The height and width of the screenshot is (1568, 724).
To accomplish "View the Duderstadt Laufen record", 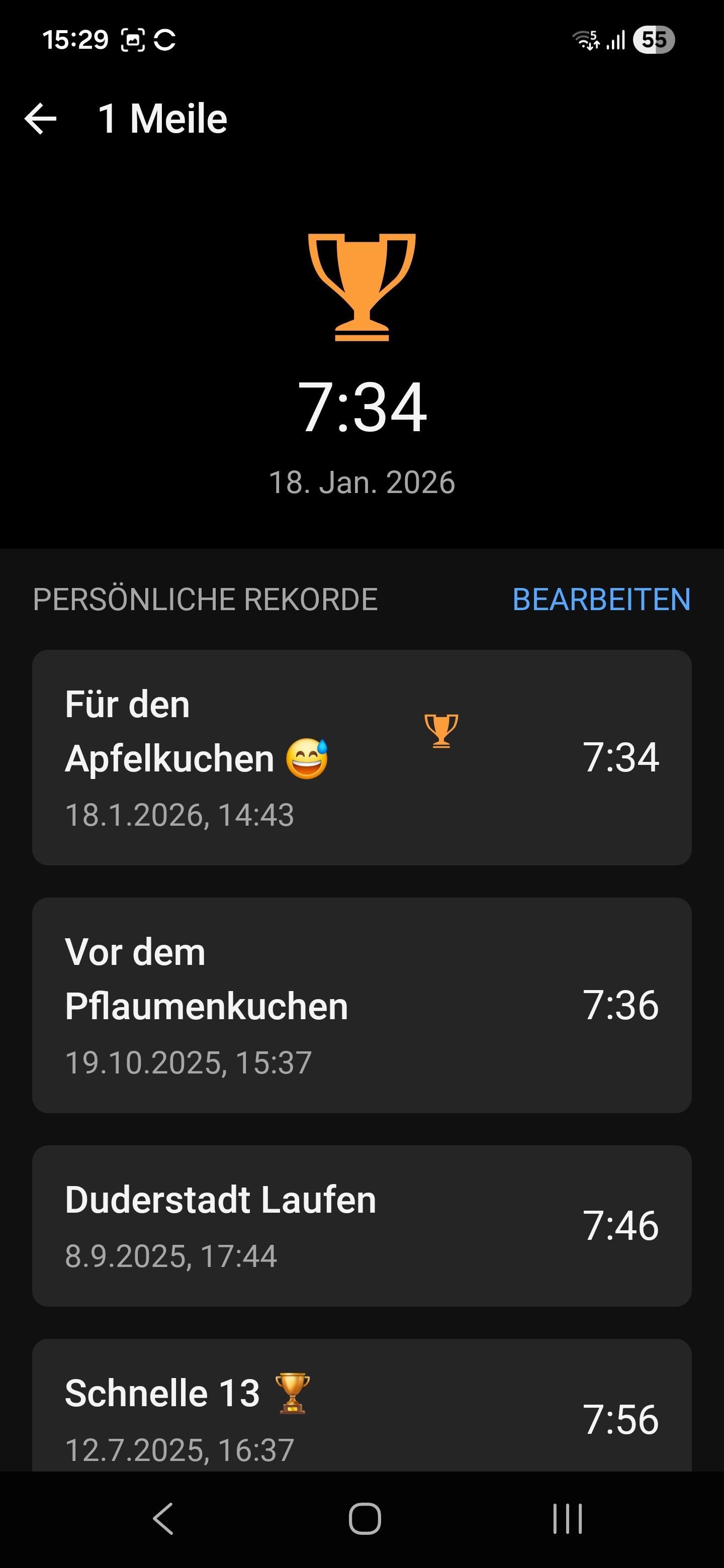I will point(361,1225).
